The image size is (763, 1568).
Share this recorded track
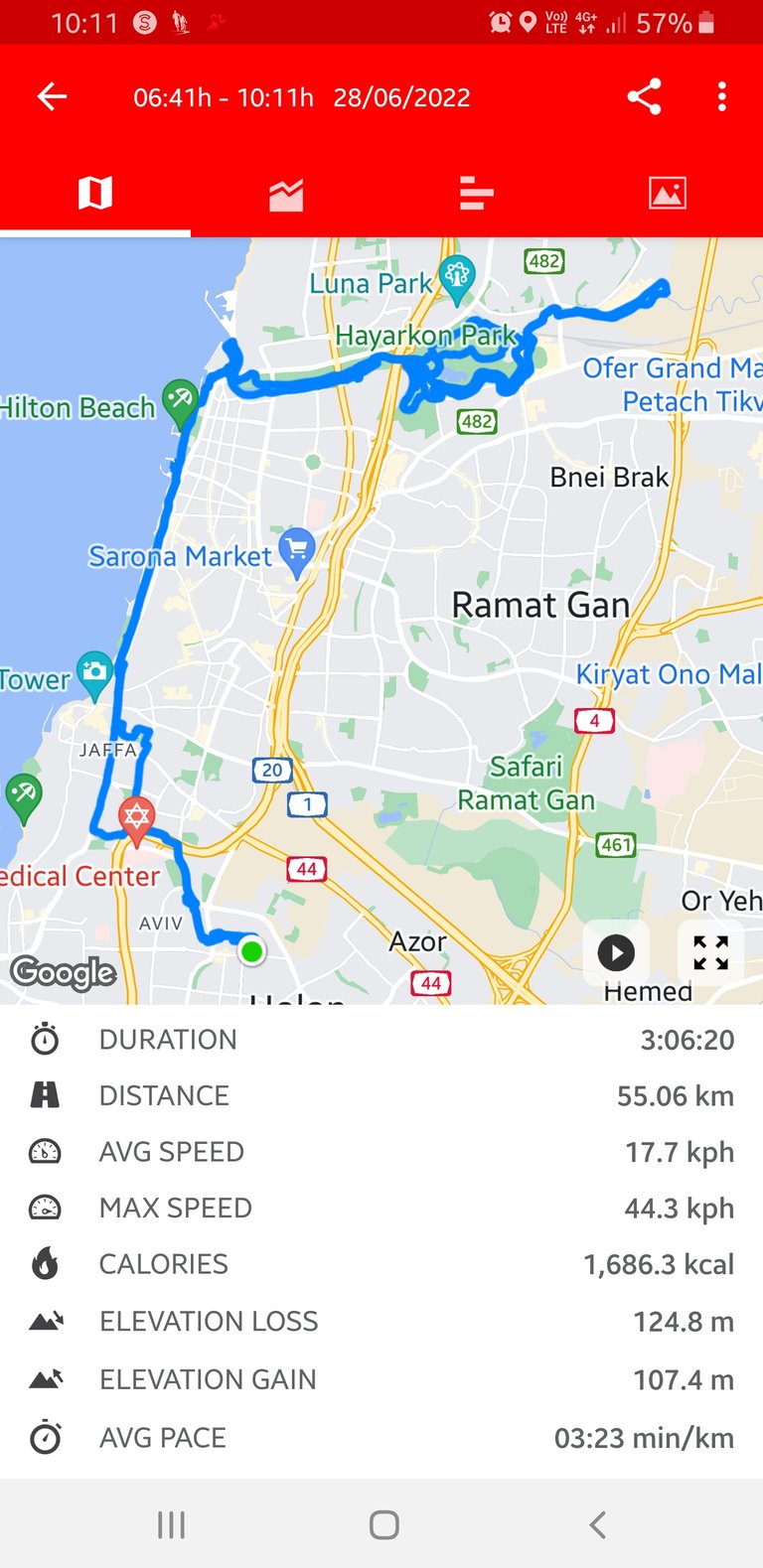644,96
